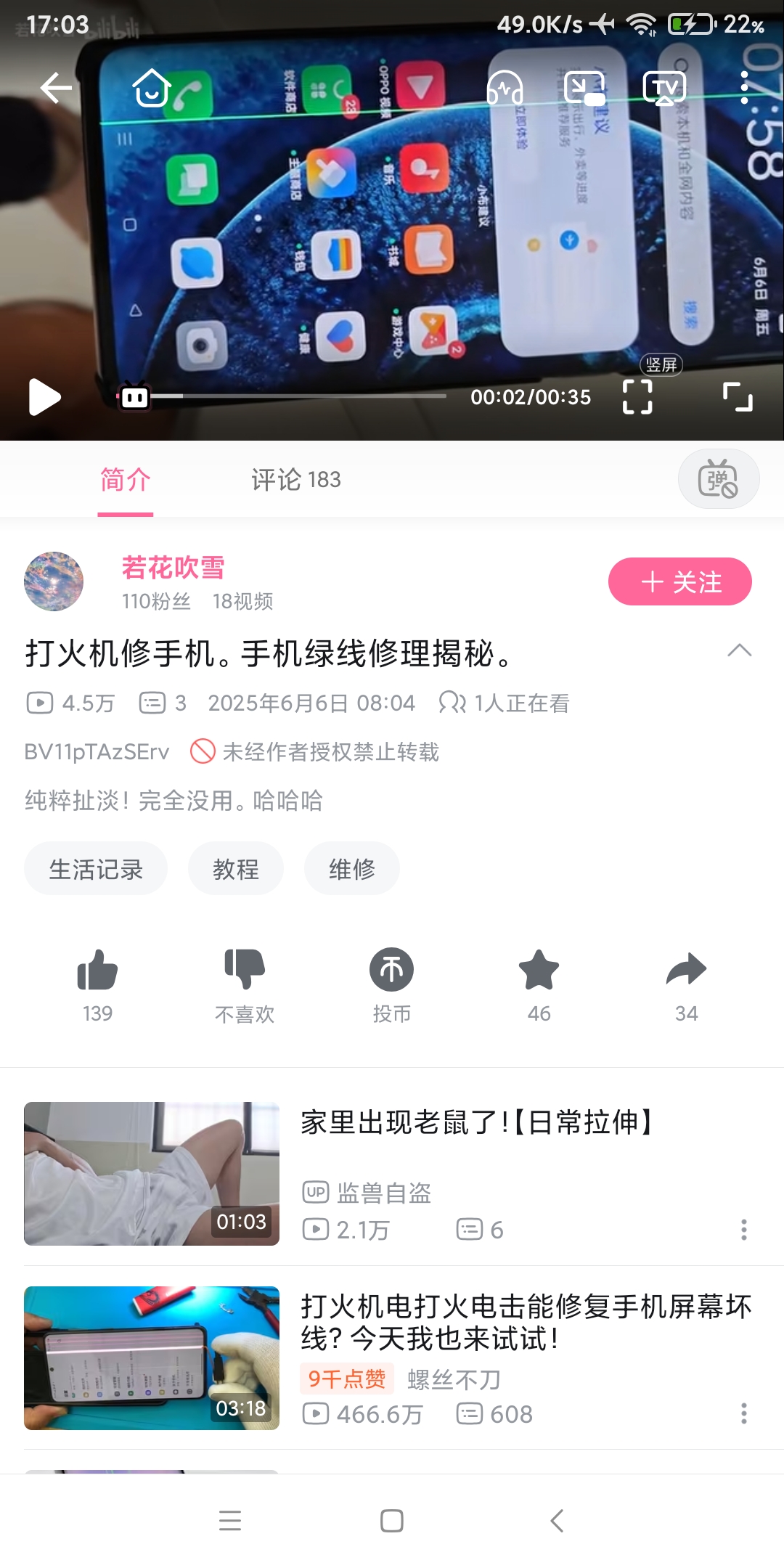Switch to audio-only listening mode
Viewport: 784px width, 1568px height.
click(x=504, y=89)
